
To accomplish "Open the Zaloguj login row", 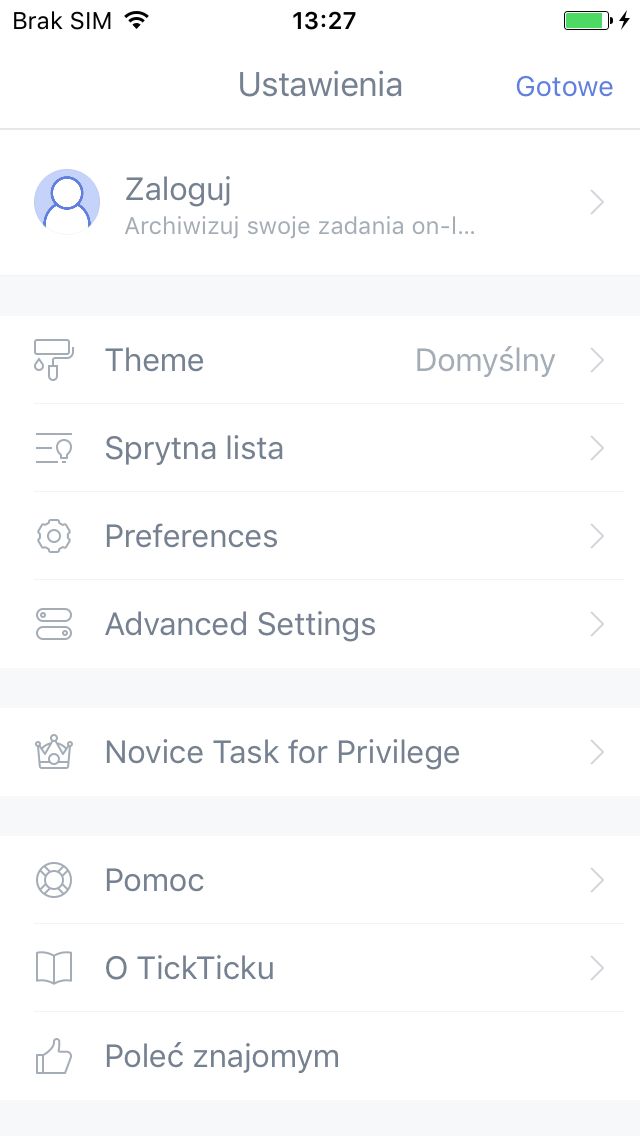I will pos(320,202).
